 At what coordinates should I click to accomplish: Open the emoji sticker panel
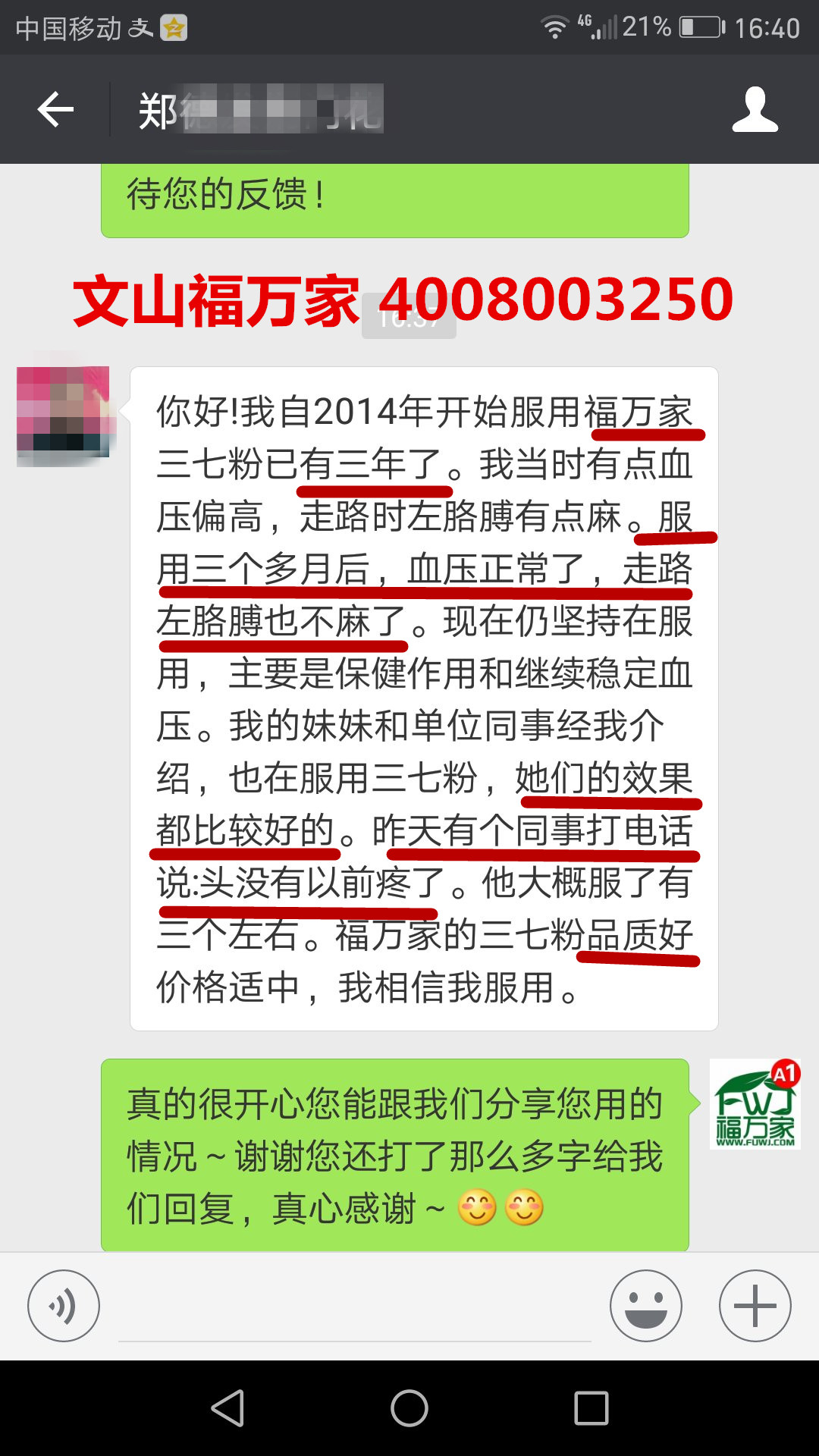[645, 1306]
